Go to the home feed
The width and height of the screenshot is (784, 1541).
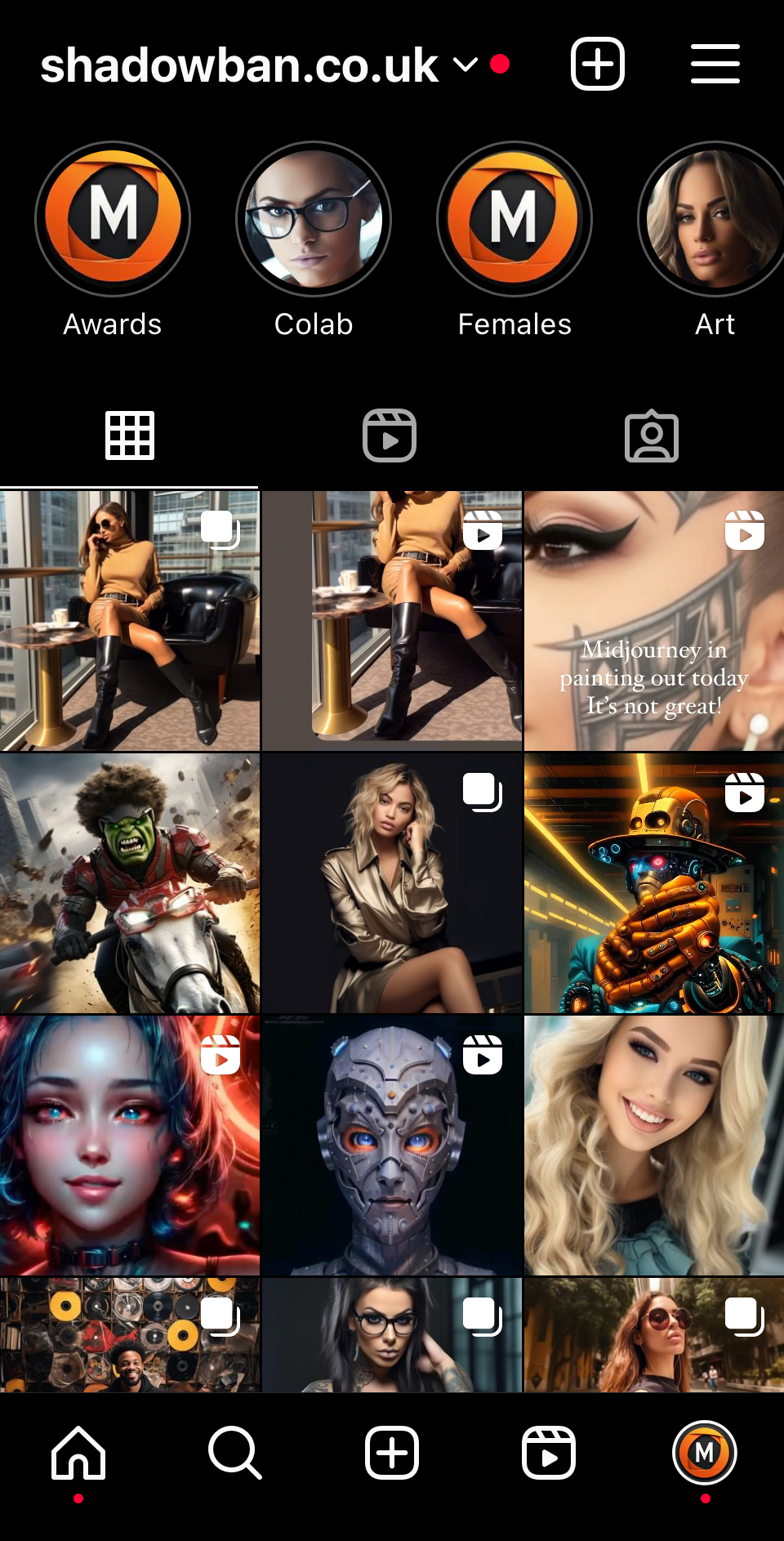[78, 1454]
